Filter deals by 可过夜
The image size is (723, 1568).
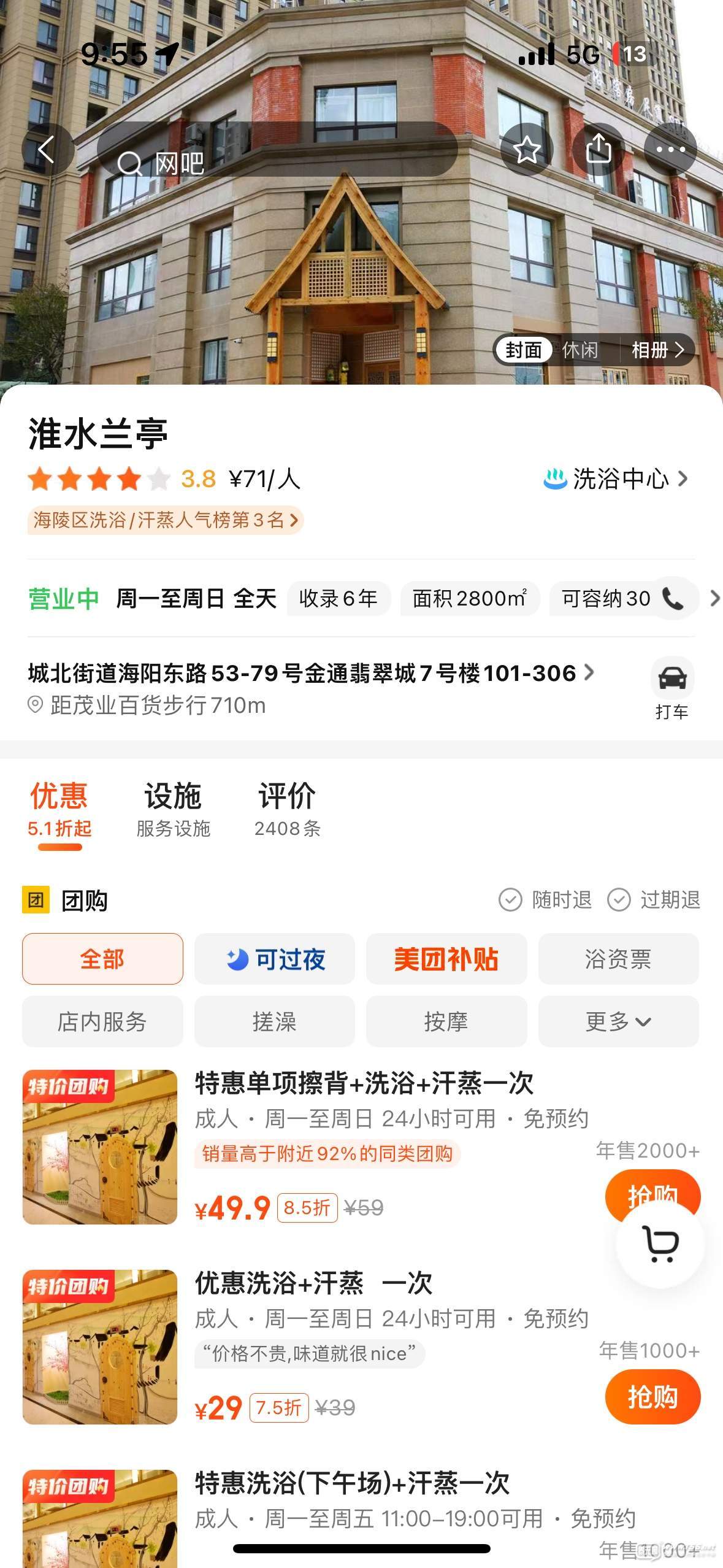(x=274, y=959)
